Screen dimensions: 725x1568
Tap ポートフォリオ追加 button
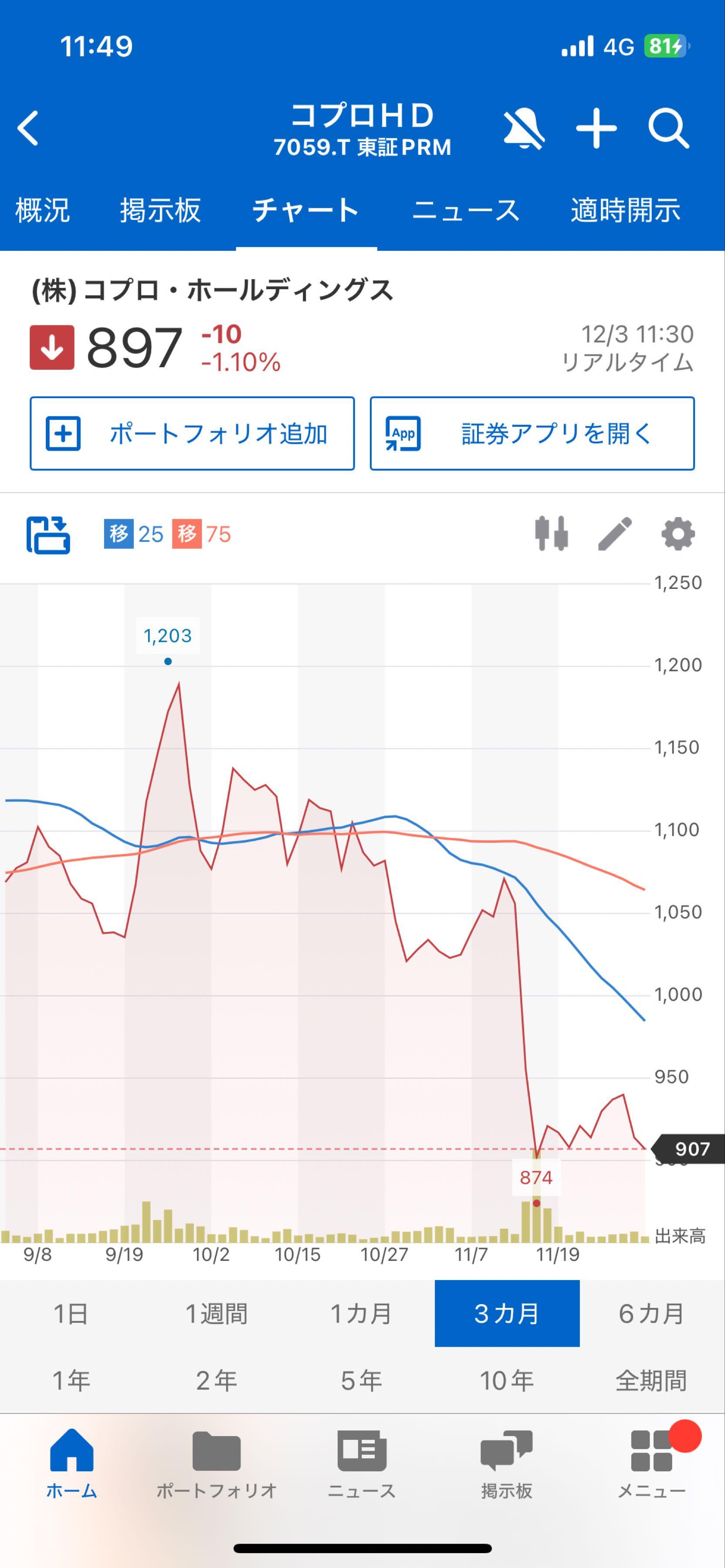(192, 433)
